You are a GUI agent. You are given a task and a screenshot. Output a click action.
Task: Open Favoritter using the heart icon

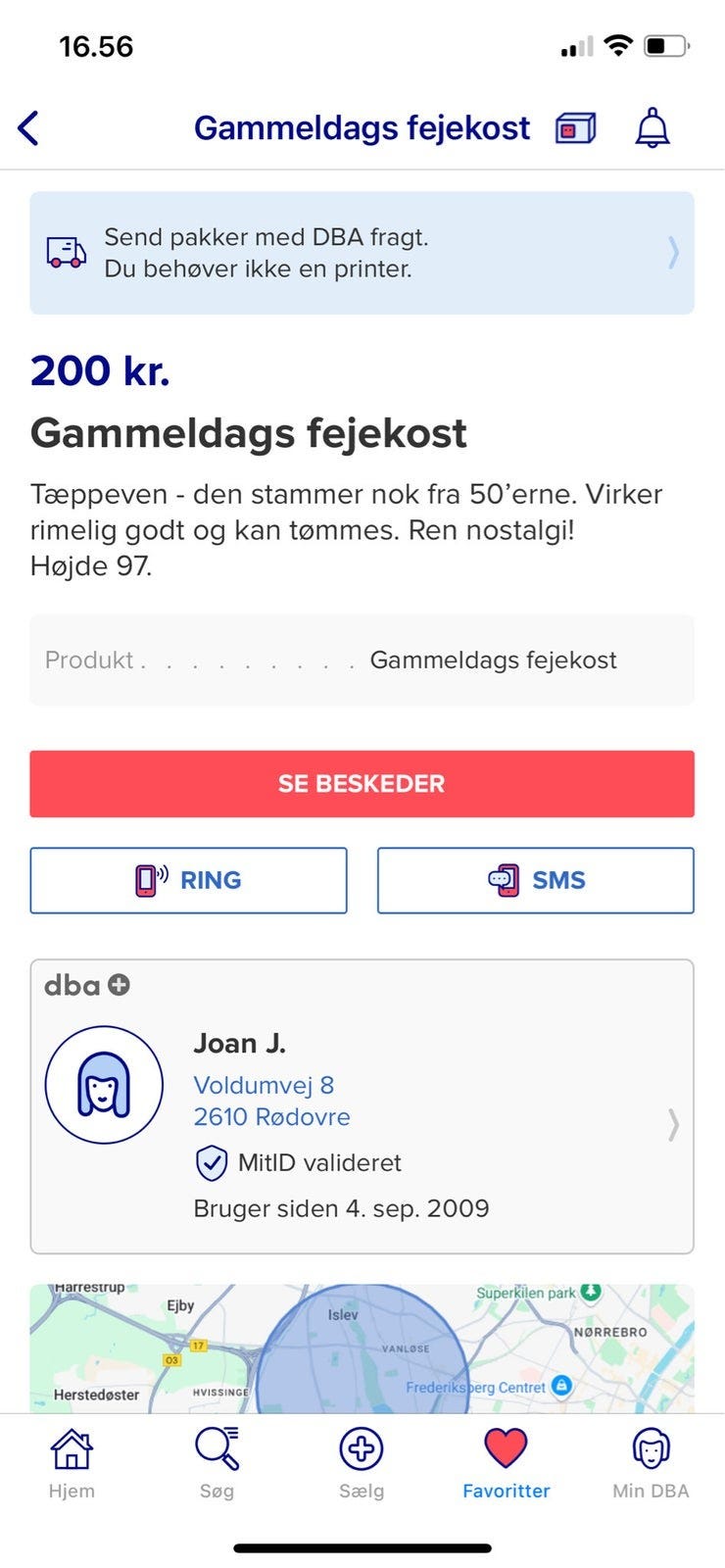click(x=506, y=1445)
